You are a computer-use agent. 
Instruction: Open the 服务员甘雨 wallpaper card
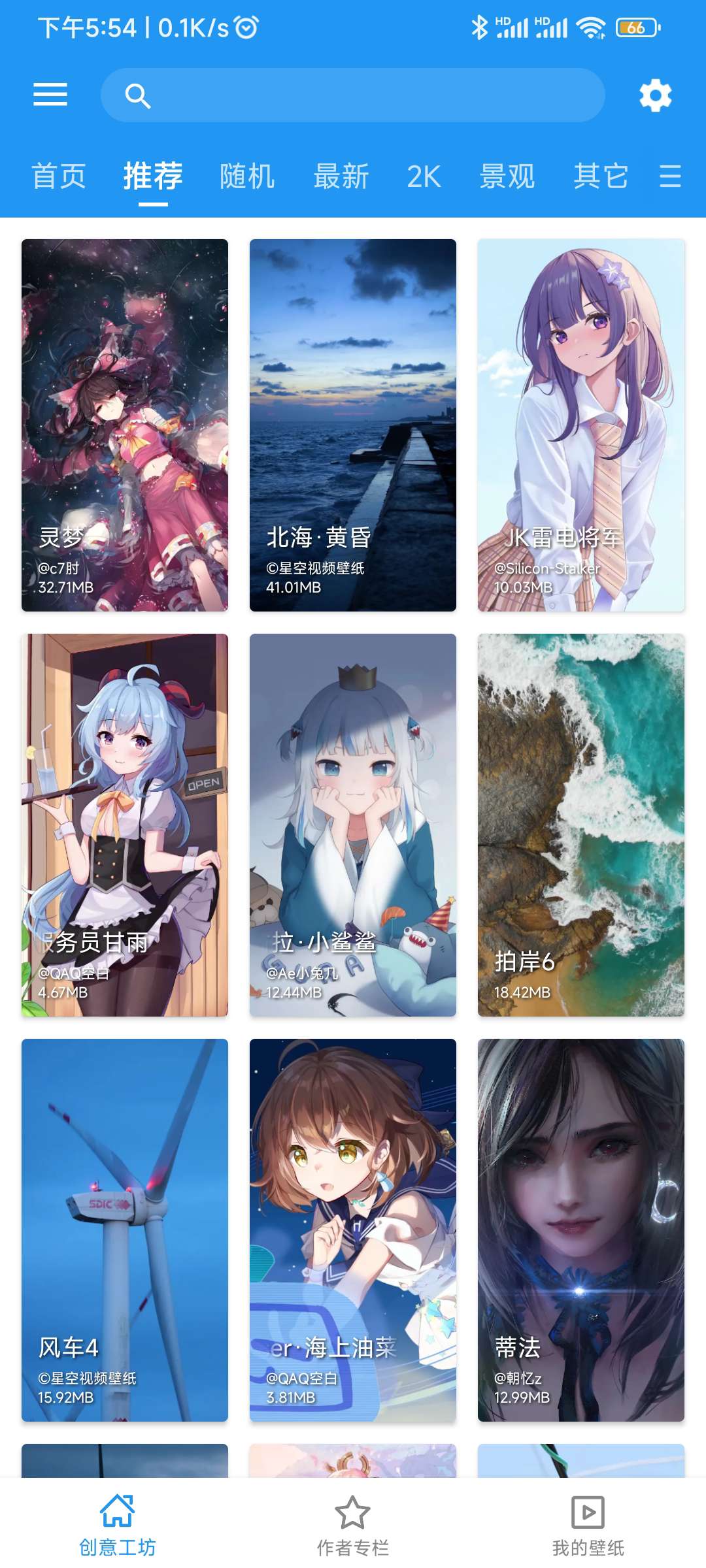click(x=125, y=825)
